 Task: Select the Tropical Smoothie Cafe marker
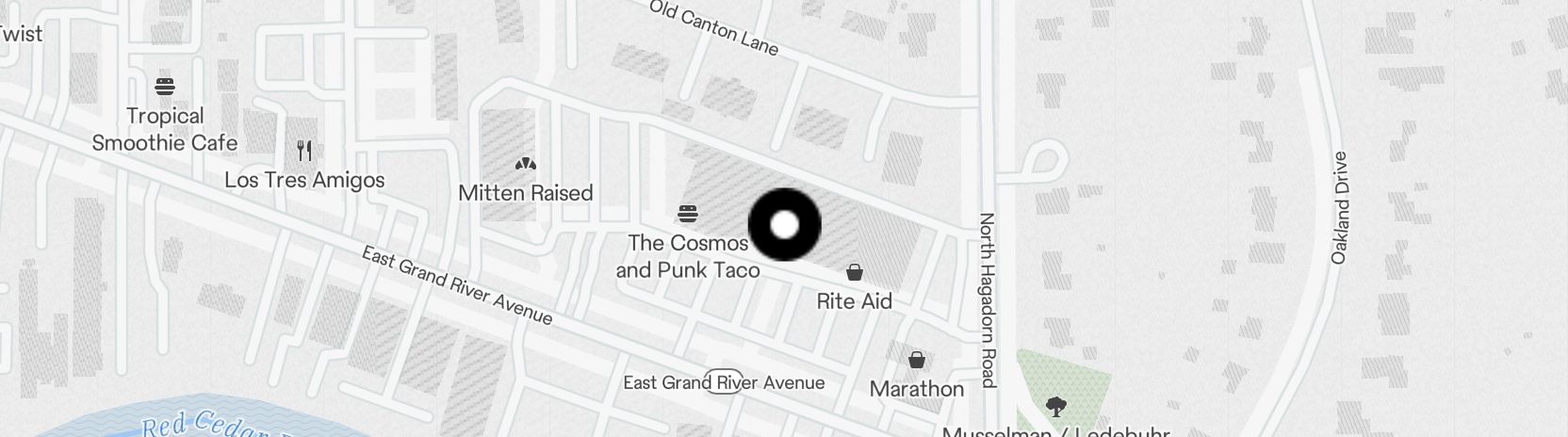pos(166,87)
